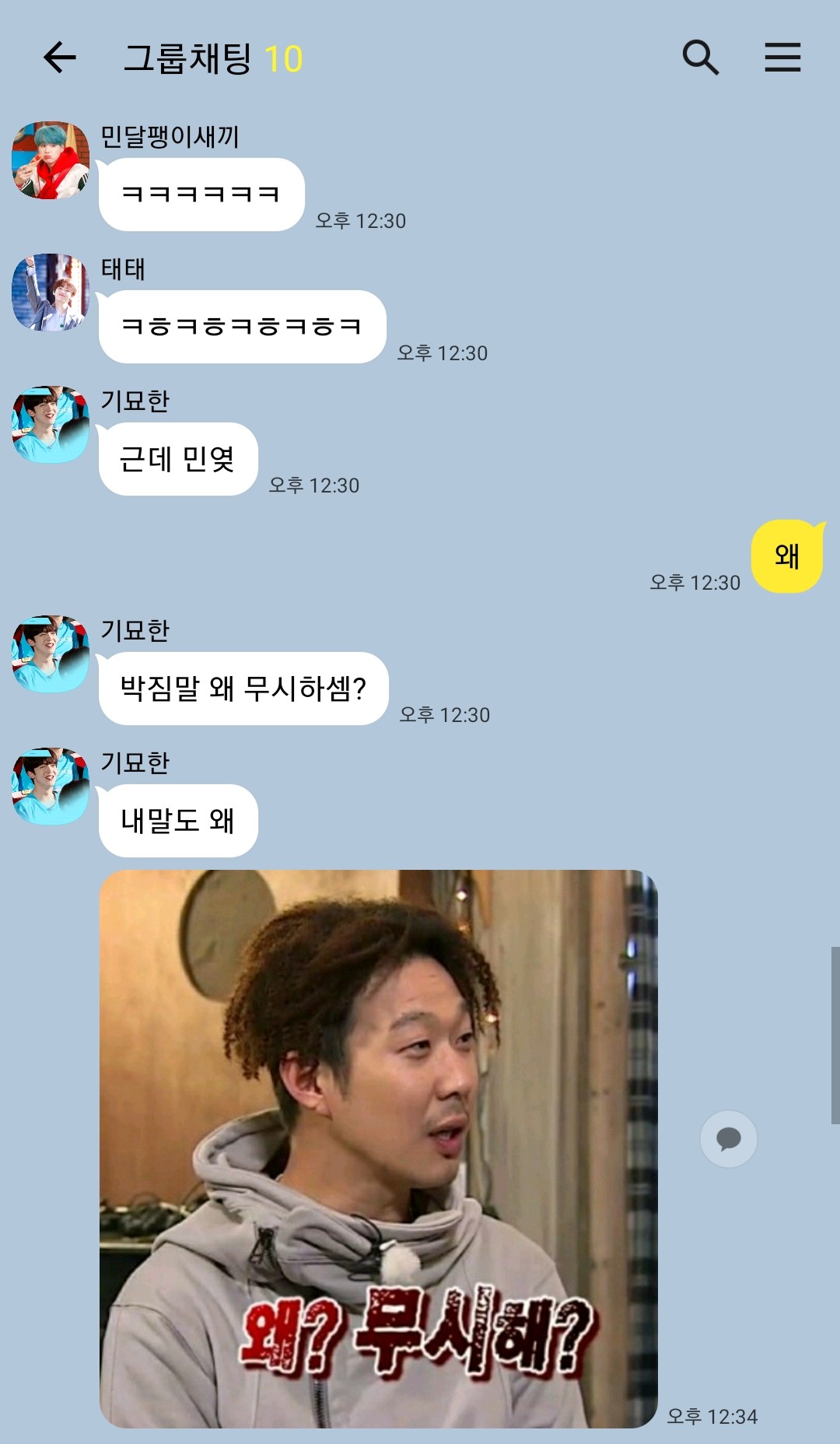Open the 왜? 무시해? meme image
The width and height of the screenshot is (840, 1444).
point(379,1148)
